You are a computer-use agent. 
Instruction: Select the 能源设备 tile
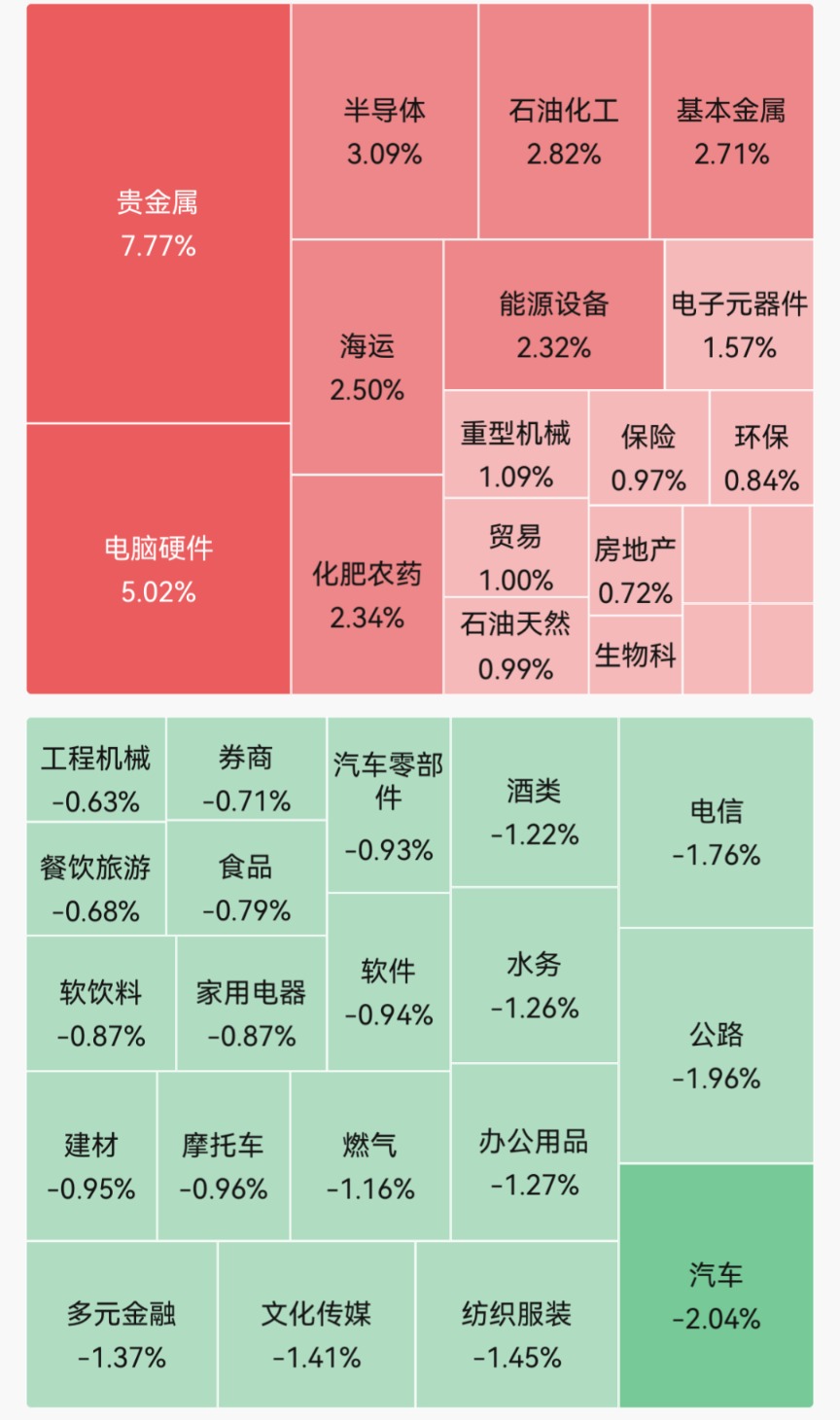point(554,315)
